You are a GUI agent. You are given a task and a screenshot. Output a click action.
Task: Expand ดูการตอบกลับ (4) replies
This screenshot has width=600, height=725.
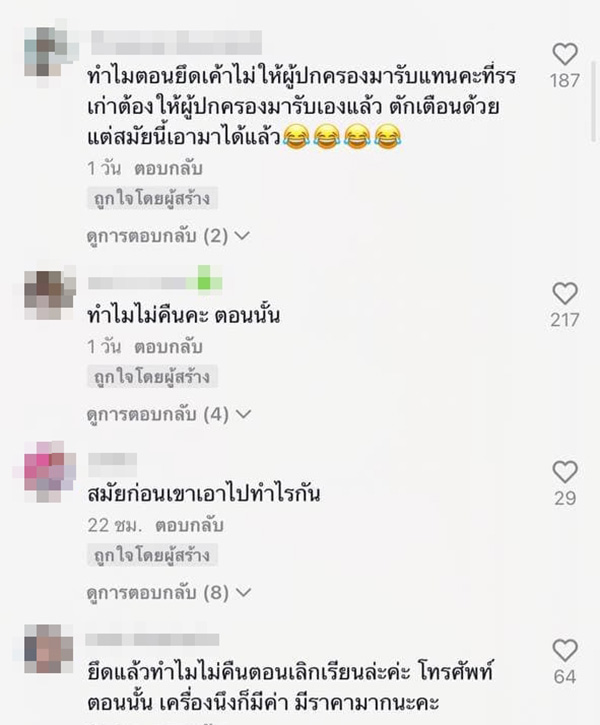(x=167, y=413)
